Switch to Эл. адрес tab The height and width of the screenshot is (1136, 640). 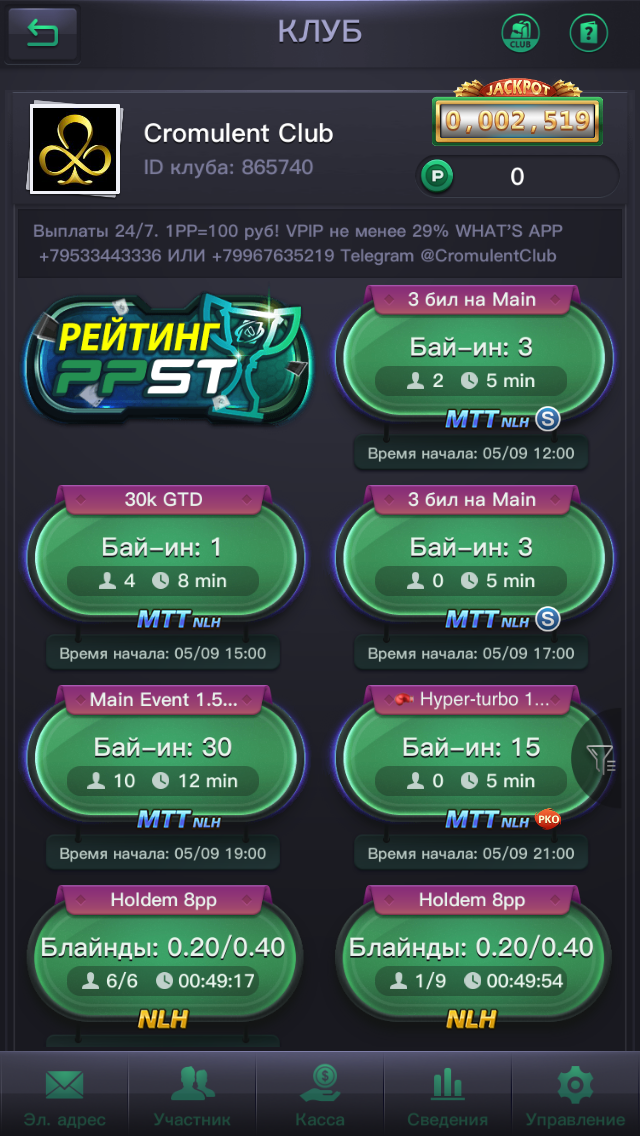64,1095
